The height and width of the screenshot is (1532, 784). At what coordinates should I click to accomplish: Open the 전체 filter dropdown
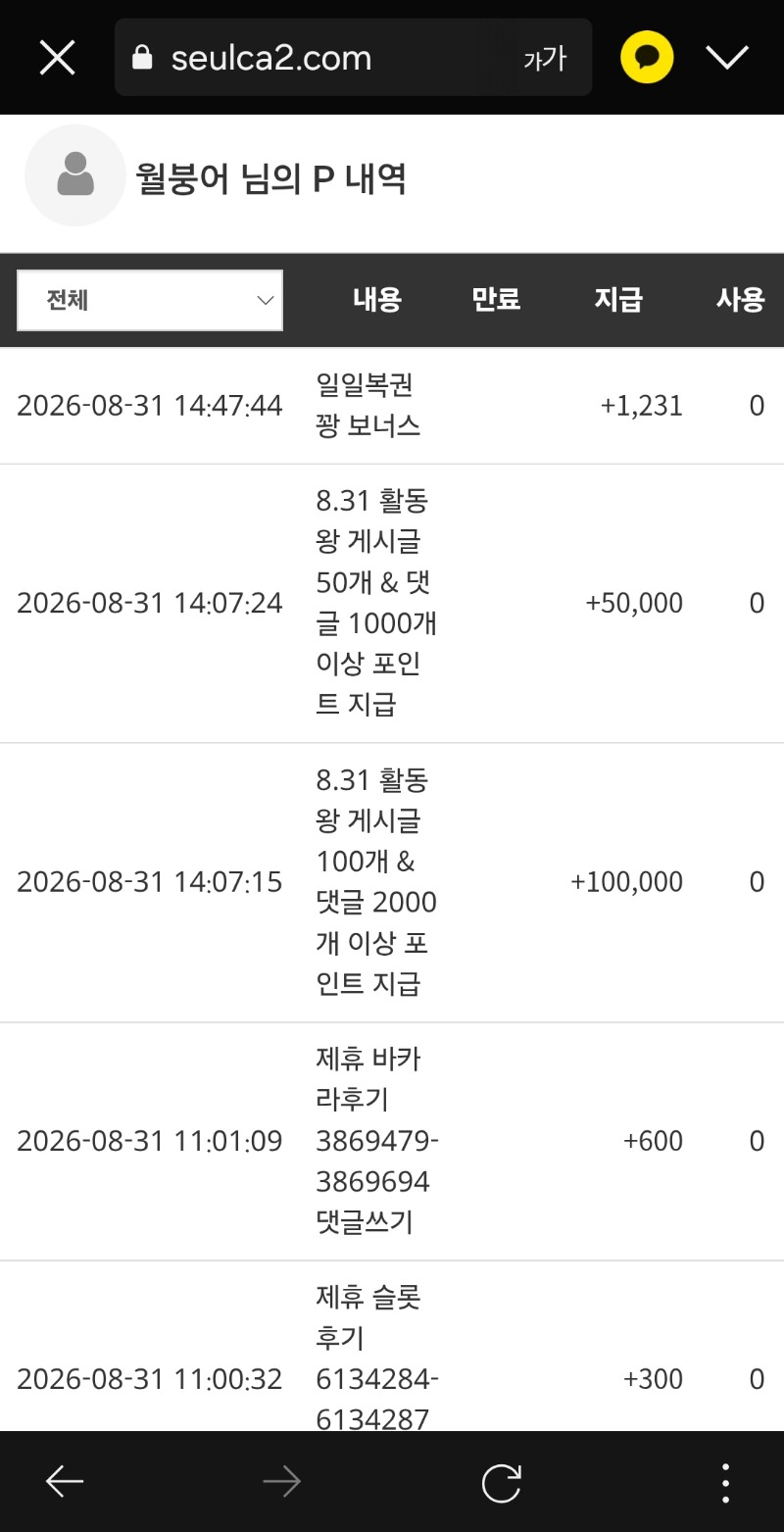[x=150, y=300]
